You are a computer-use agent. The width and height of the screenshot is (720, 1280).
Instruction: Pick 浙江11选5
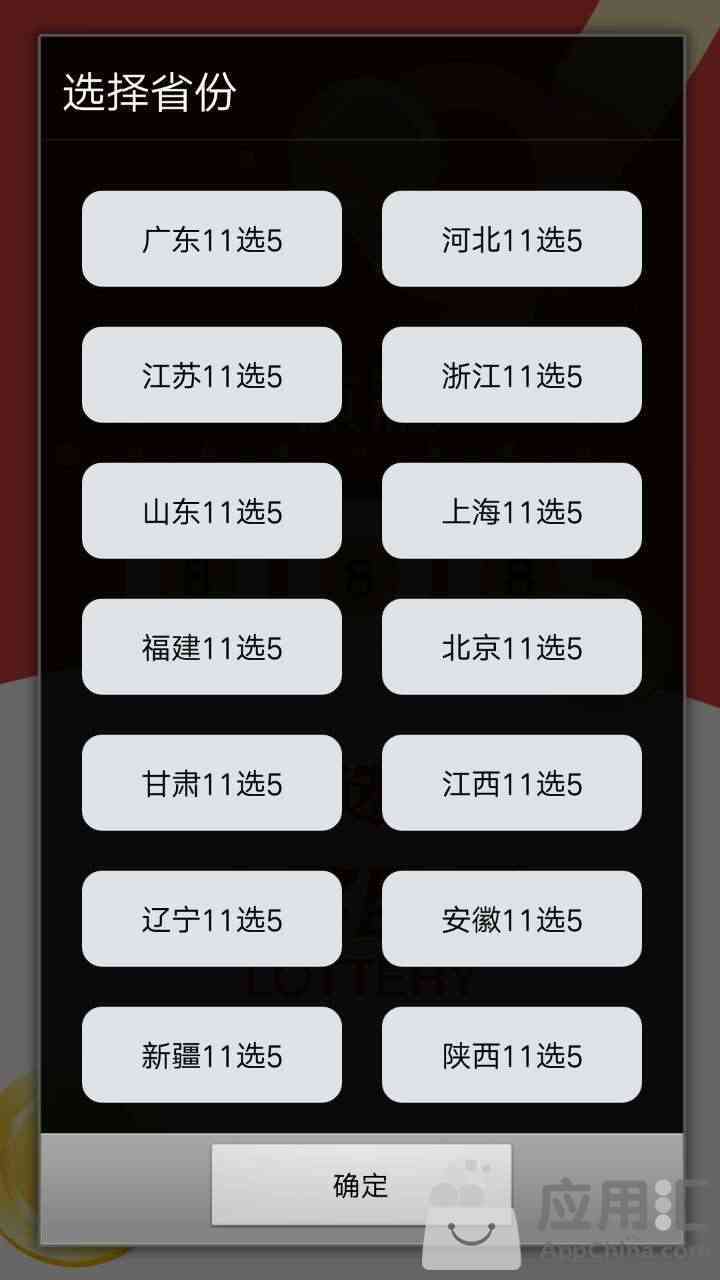pos(512,375)
